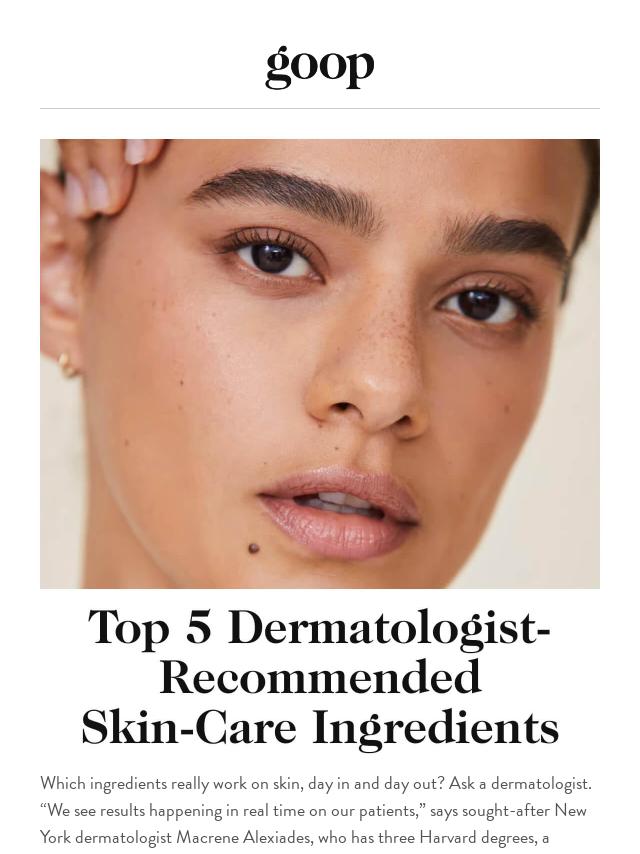The image size is (640, 854).
Task: Go to goop homepage via header
Action: (x=320, y=65)
